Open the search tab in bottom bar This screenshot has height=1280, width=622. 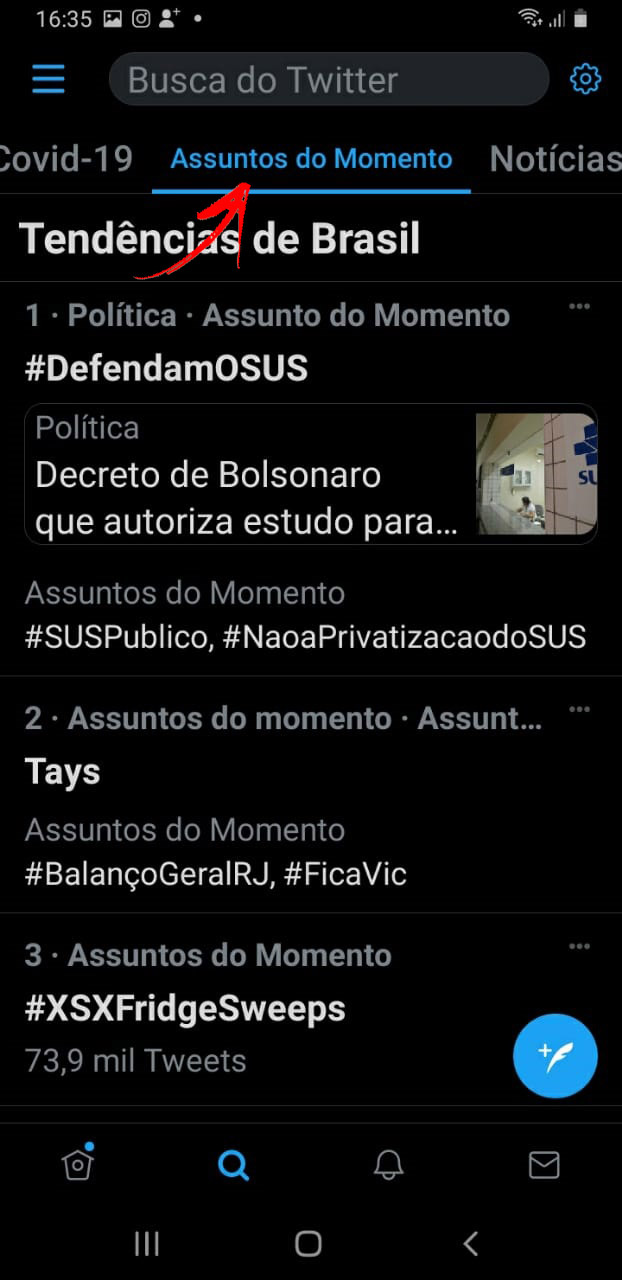[x=233, y=1164]
